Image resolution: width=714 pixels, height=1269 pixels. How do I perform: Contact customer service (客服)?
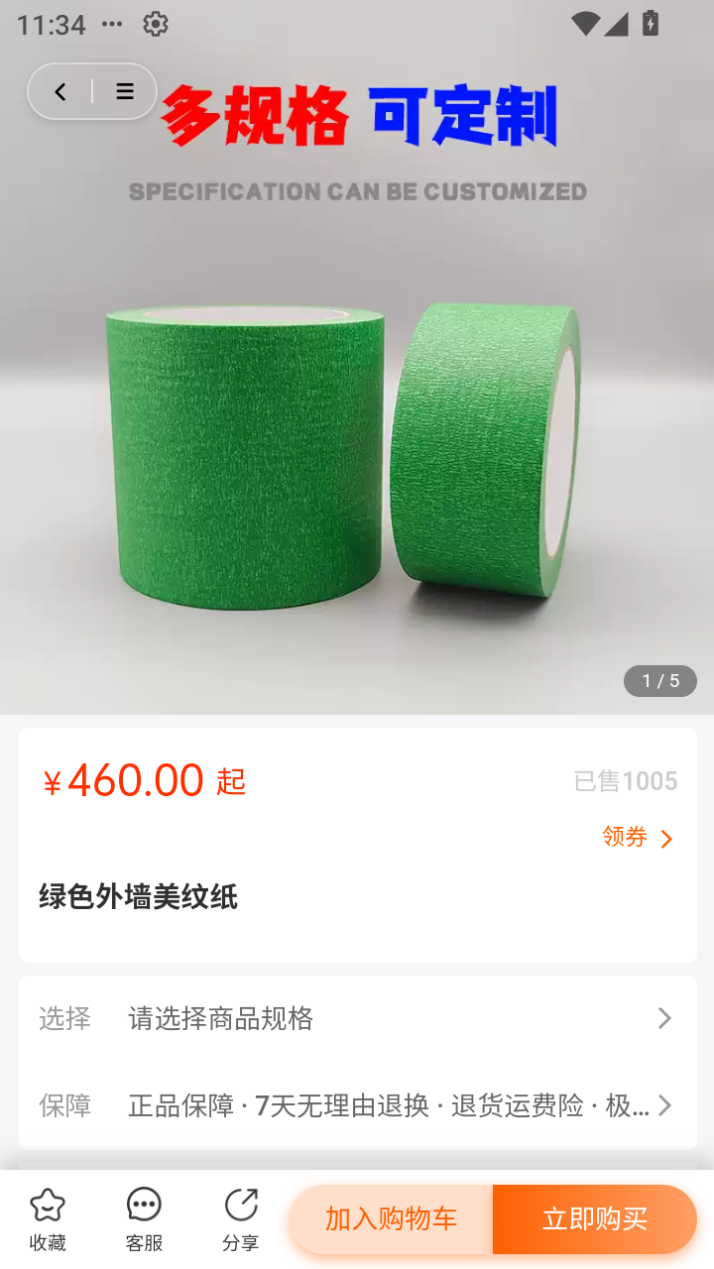[144, 1219]
